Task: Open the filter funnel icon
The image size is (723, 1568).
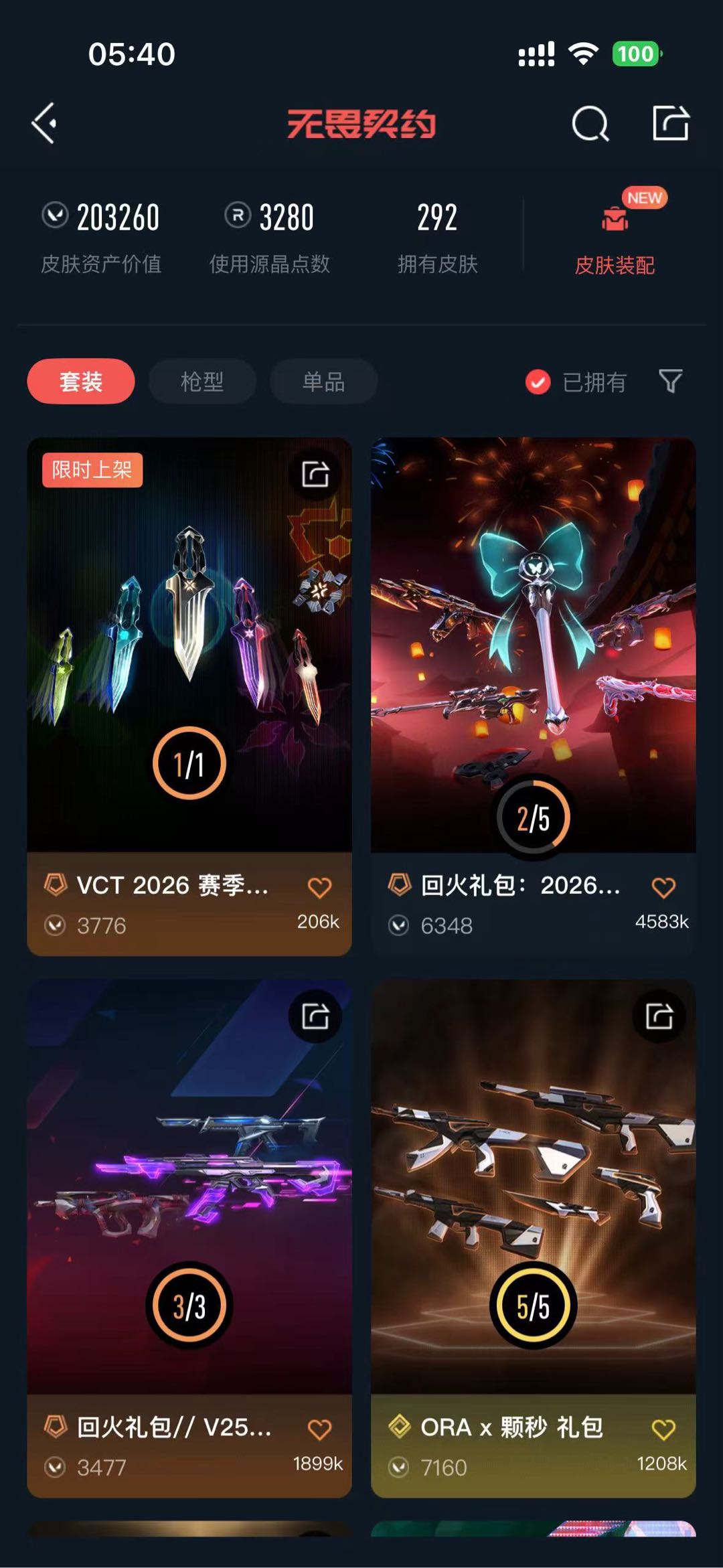Action: tap(670, 382)
